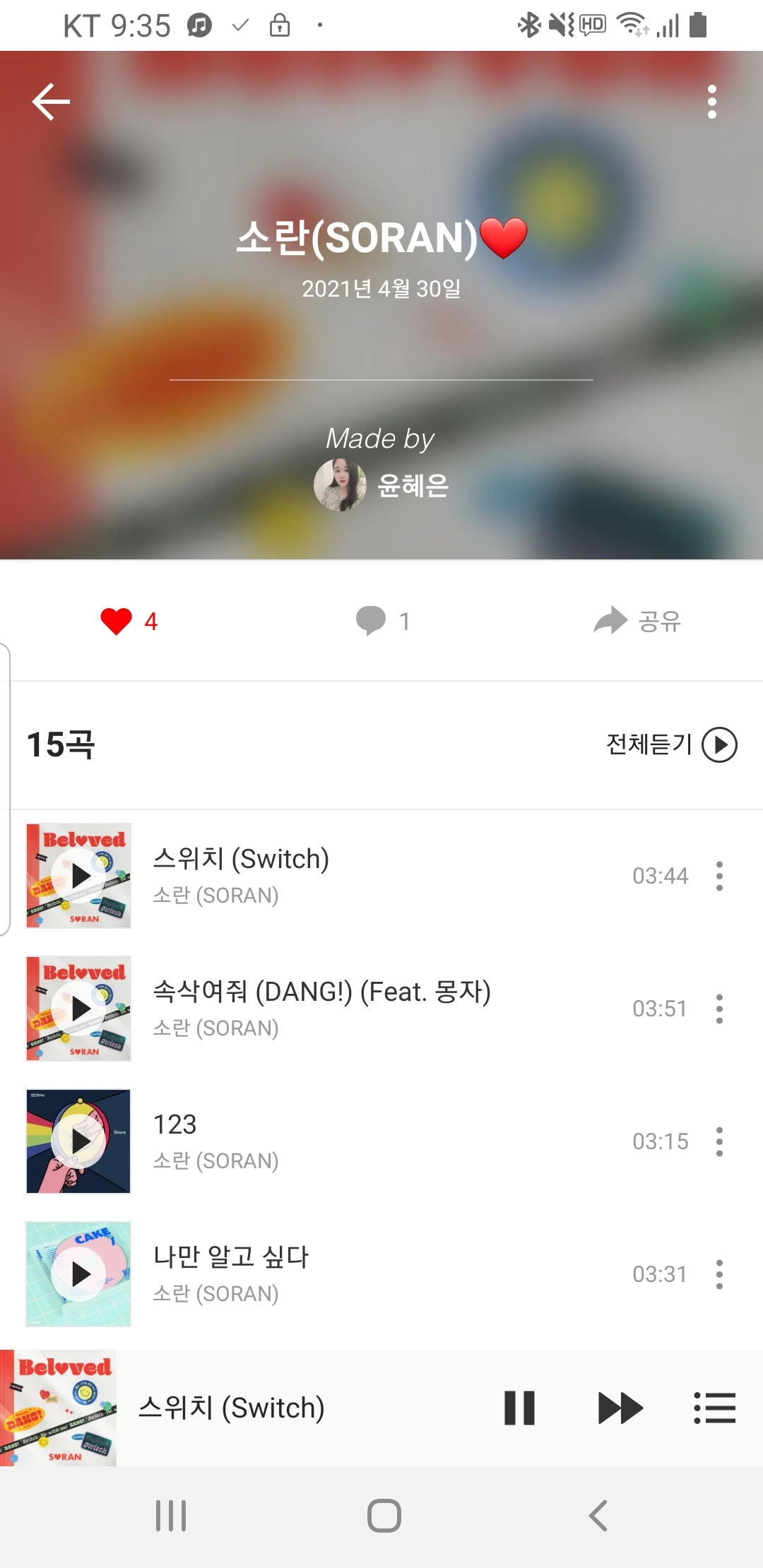Like this playlist with the heart

pos(117,622)
